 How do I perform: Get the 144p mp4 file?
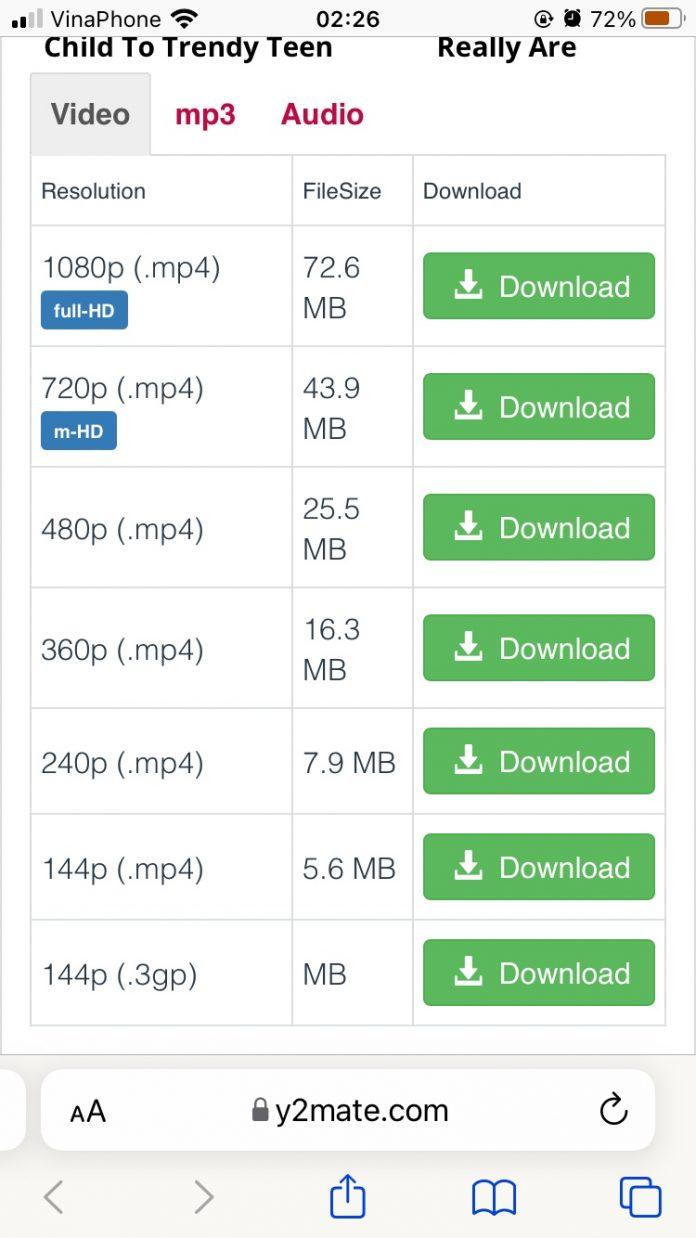pos(538,868)
